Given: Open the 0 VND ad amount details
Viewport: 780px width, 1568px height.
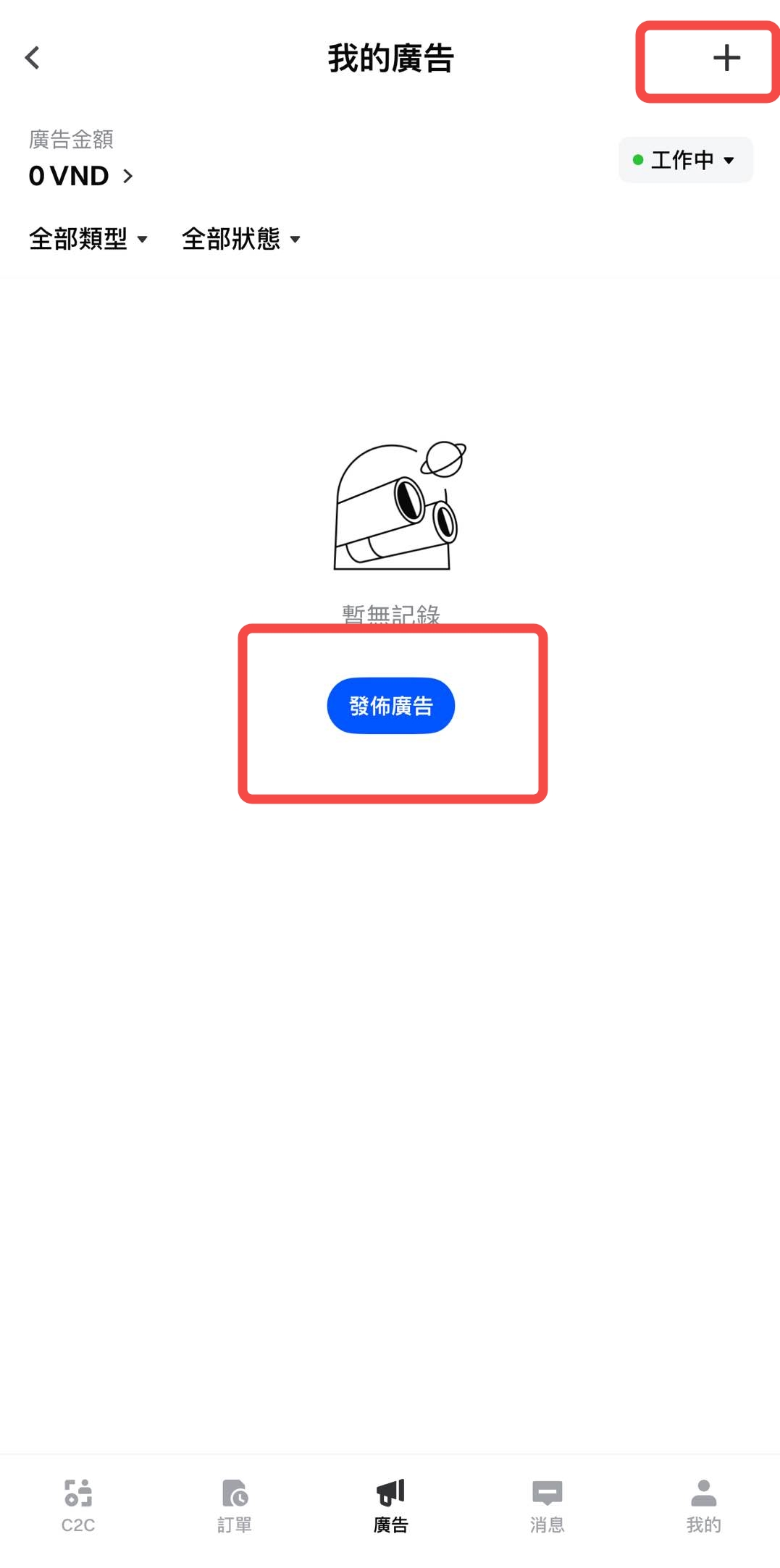Looking at the screenshot, I should click(81, 176).
